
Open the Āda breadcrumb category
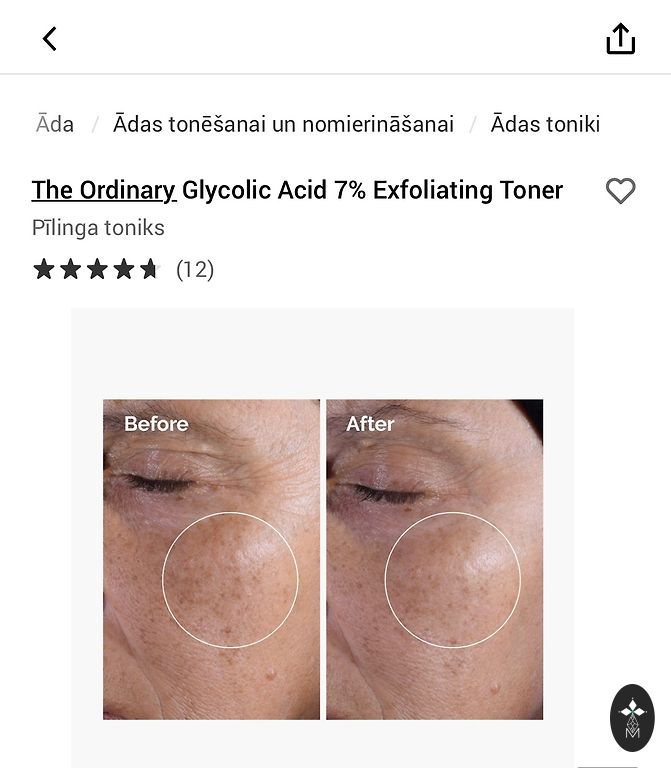[x=55, y=124]
